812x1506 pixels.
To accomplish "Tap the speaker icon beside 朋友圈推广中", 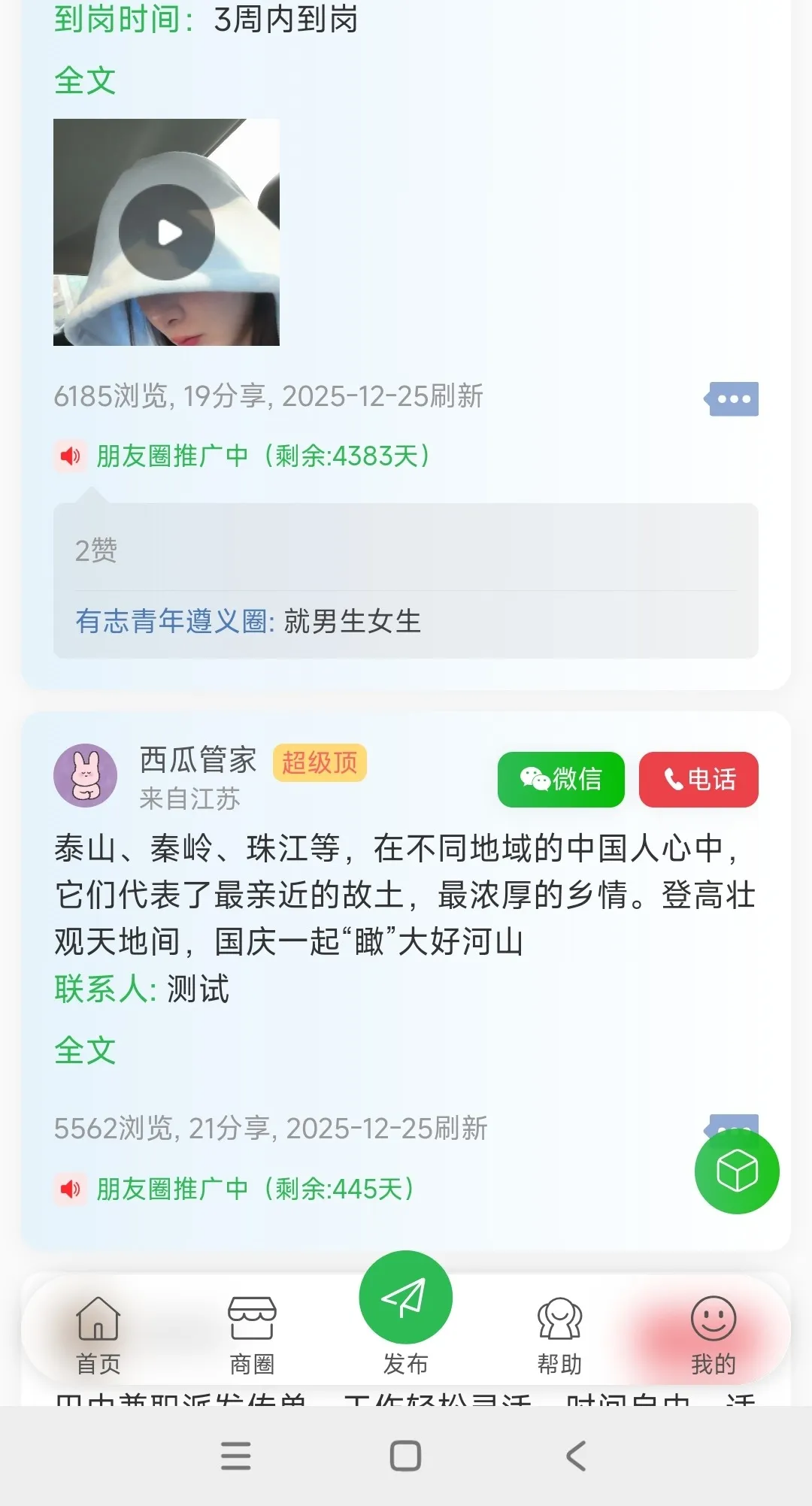I will (x=68, y=456).
